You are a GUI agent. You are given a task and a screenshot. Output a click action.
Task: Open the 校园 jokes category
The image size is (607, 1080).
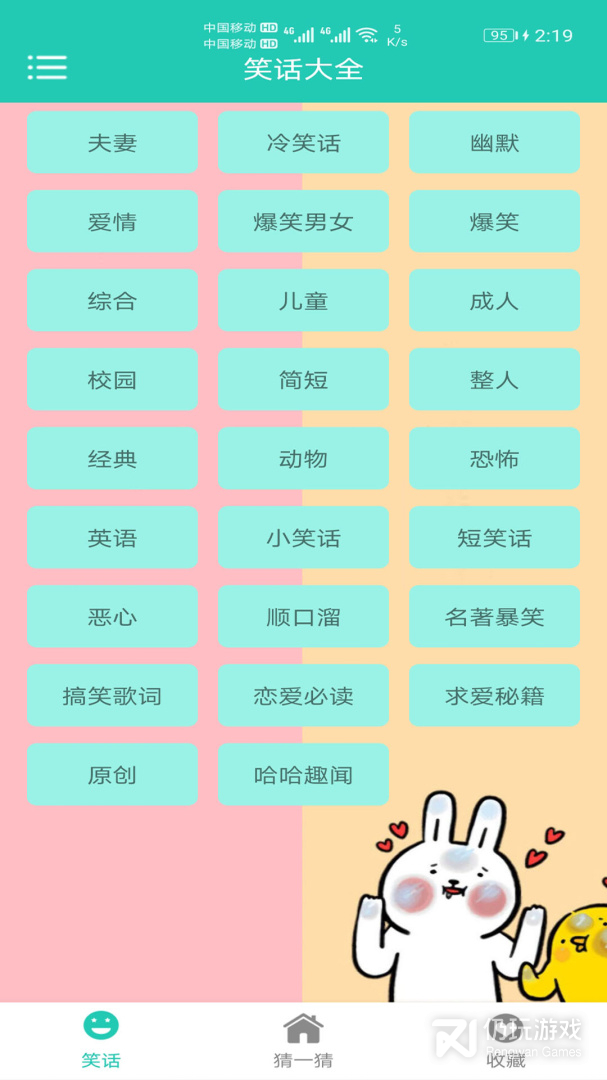coord(112,380)
